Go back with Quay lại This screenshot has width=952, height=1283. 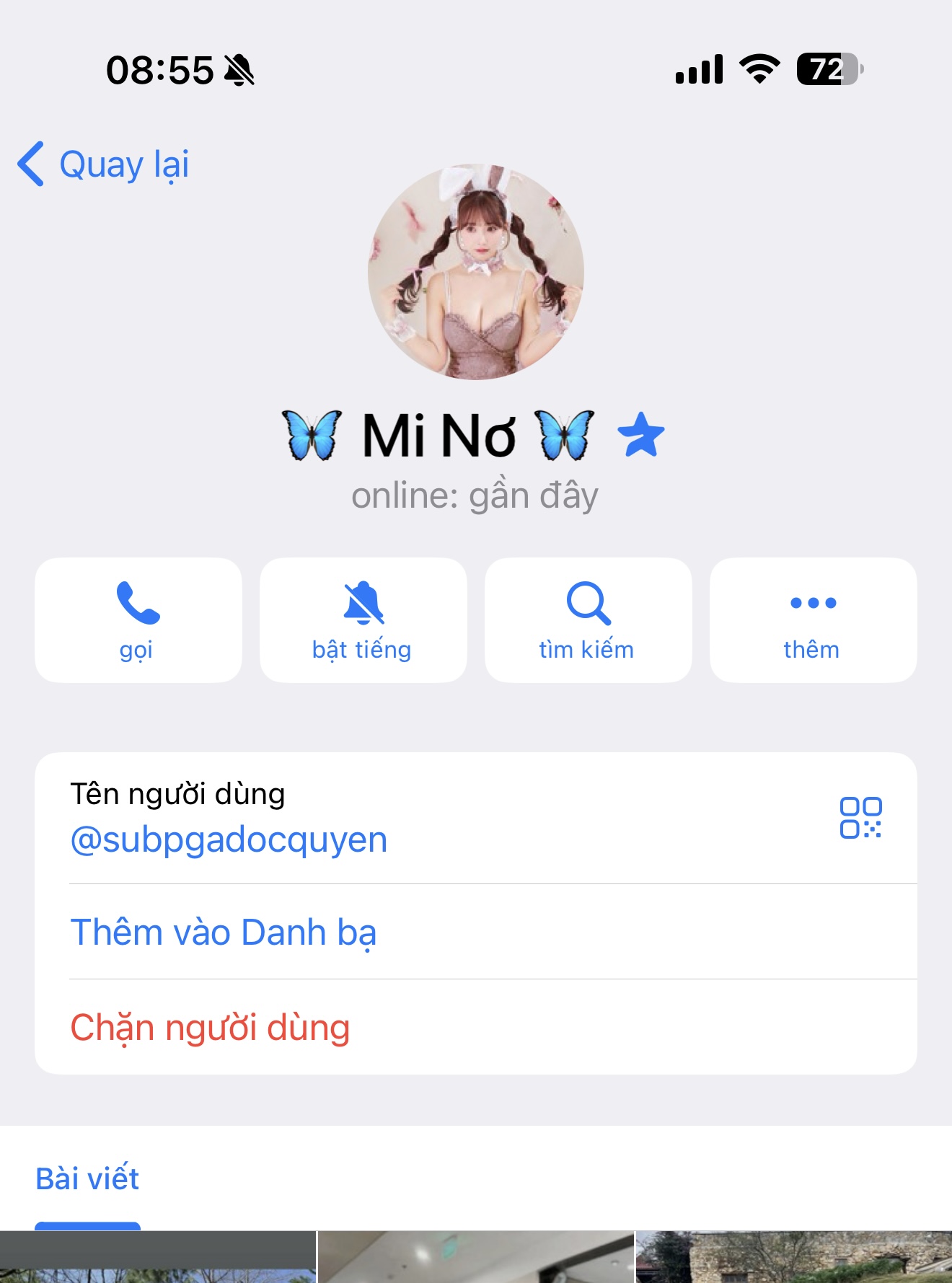[105, 164]
